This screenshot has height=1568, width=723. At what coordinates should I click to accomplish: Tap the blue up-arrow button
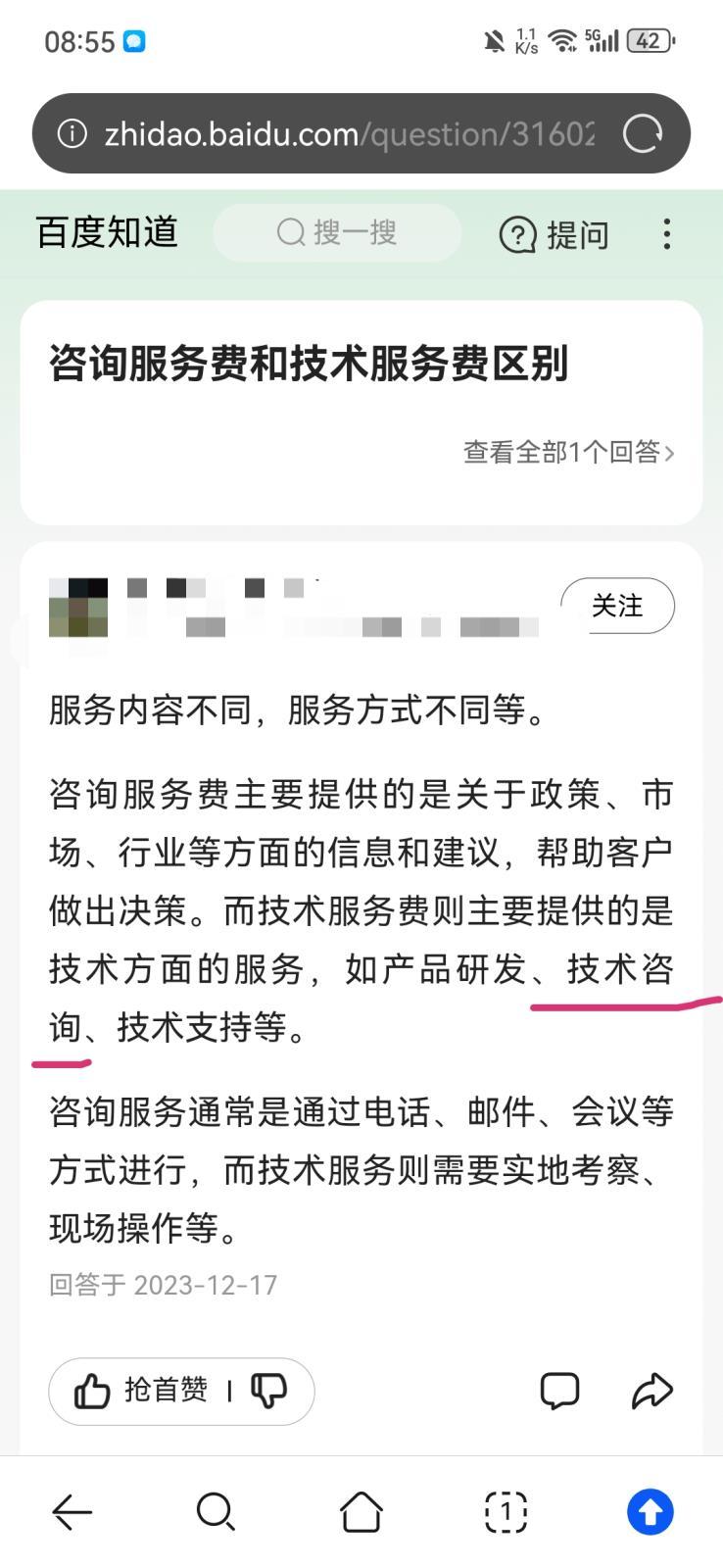click(x=651, y=1512)
